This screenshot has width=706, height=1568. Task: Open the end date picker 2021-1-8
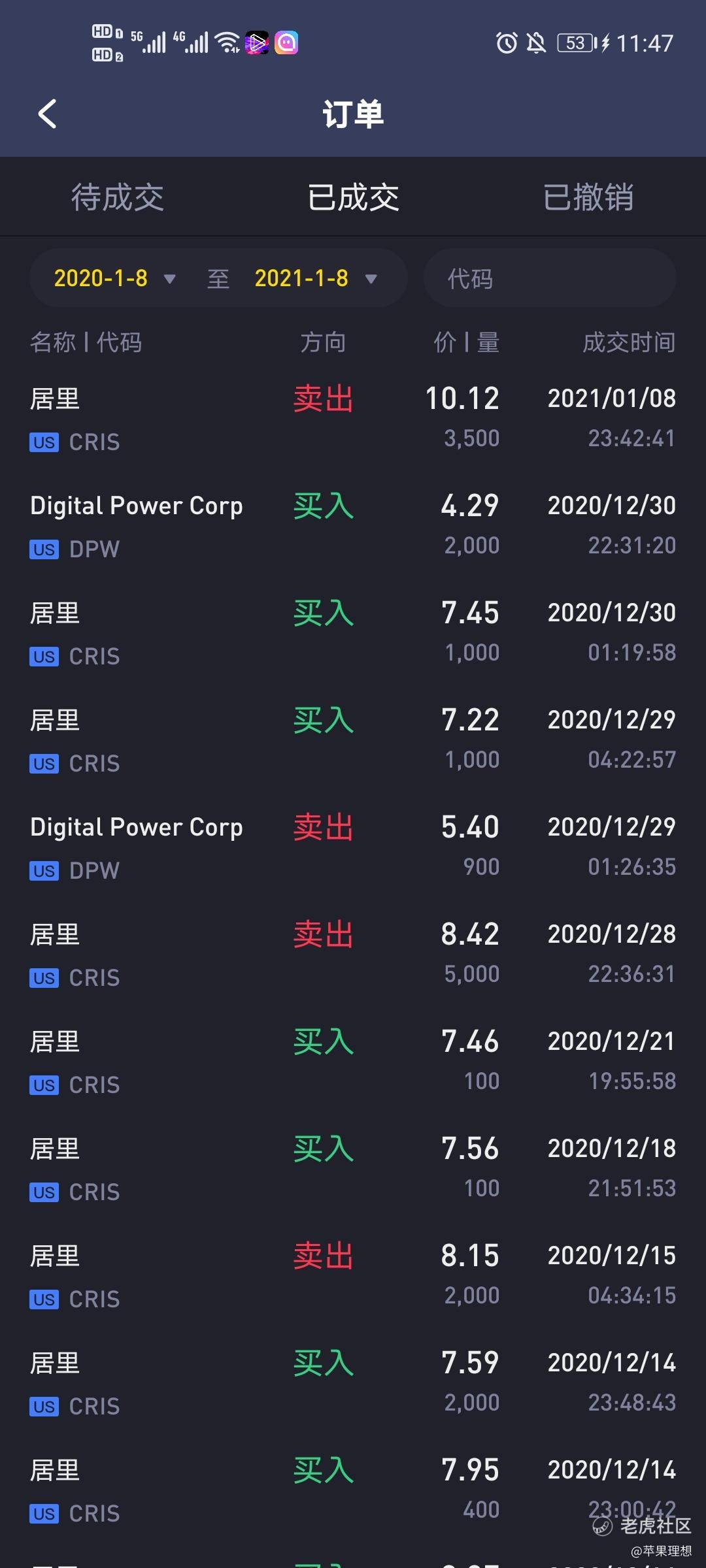pyautogui.click(x=315, y=278)
